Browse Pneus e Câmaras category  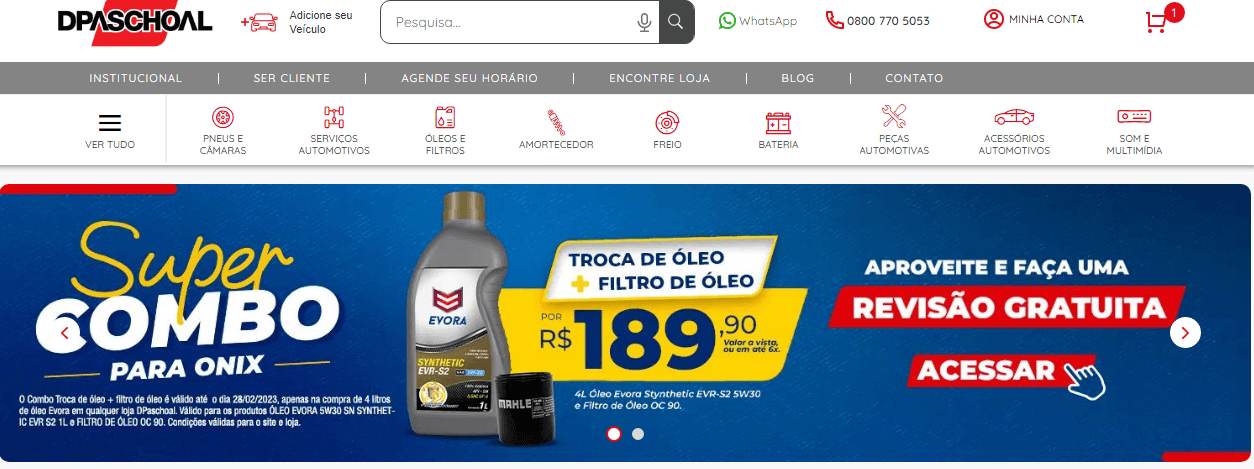pyautogui.click(x=223, y=130)
